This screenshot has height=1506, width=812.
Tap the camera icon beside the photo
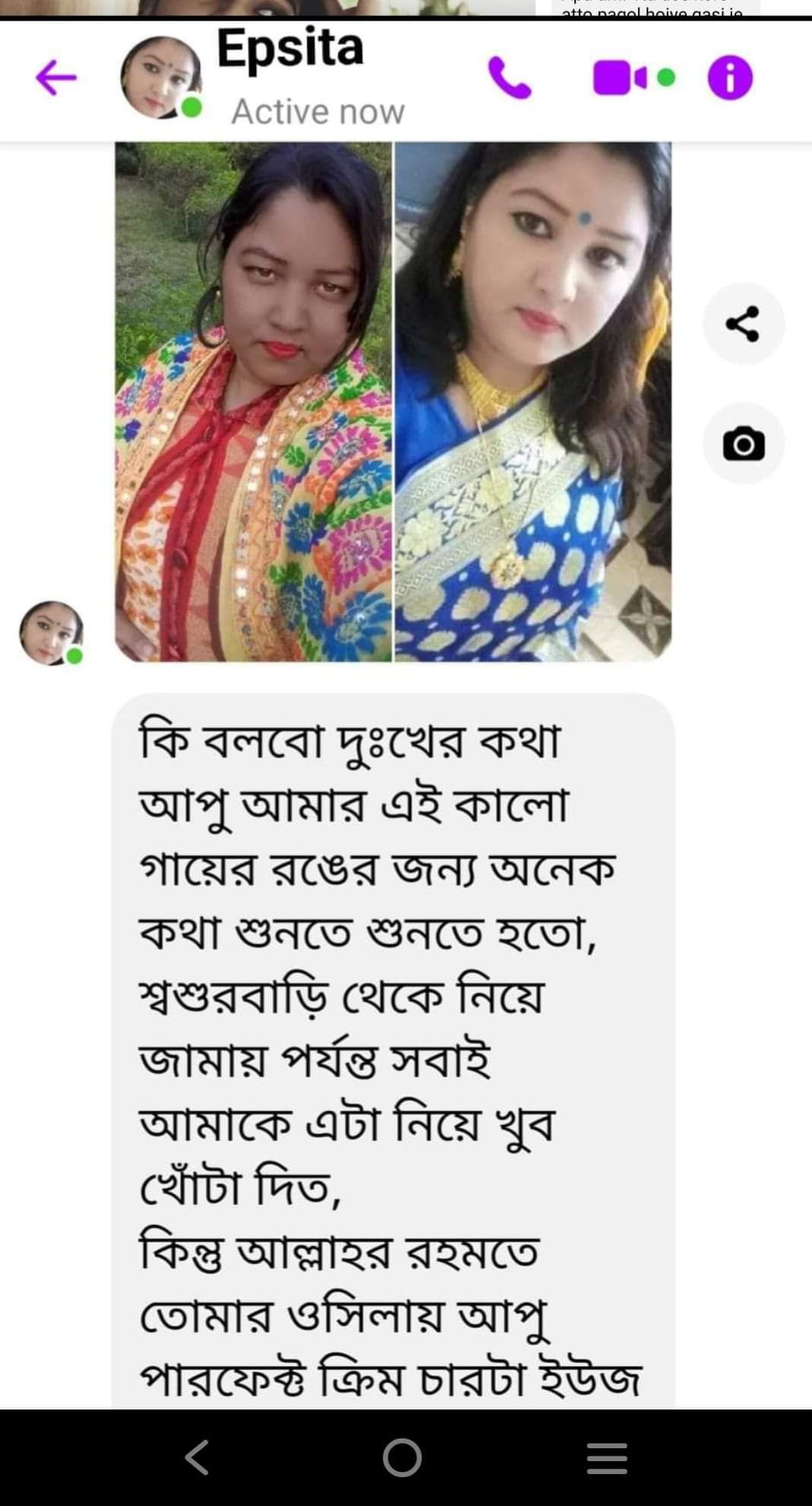[743, 443]
